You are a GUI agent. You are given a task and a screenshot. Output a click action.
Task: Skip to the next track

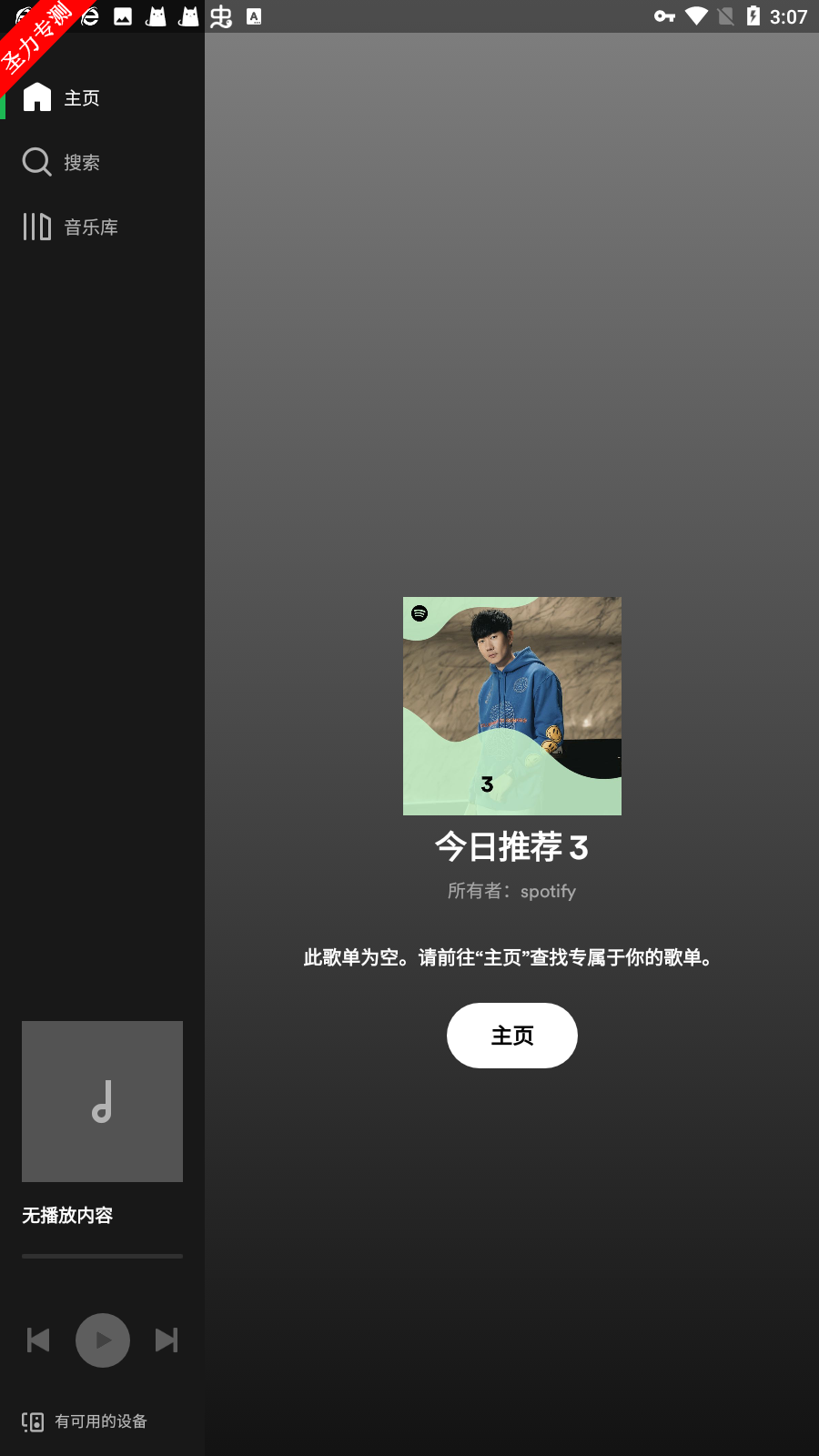167,1340
